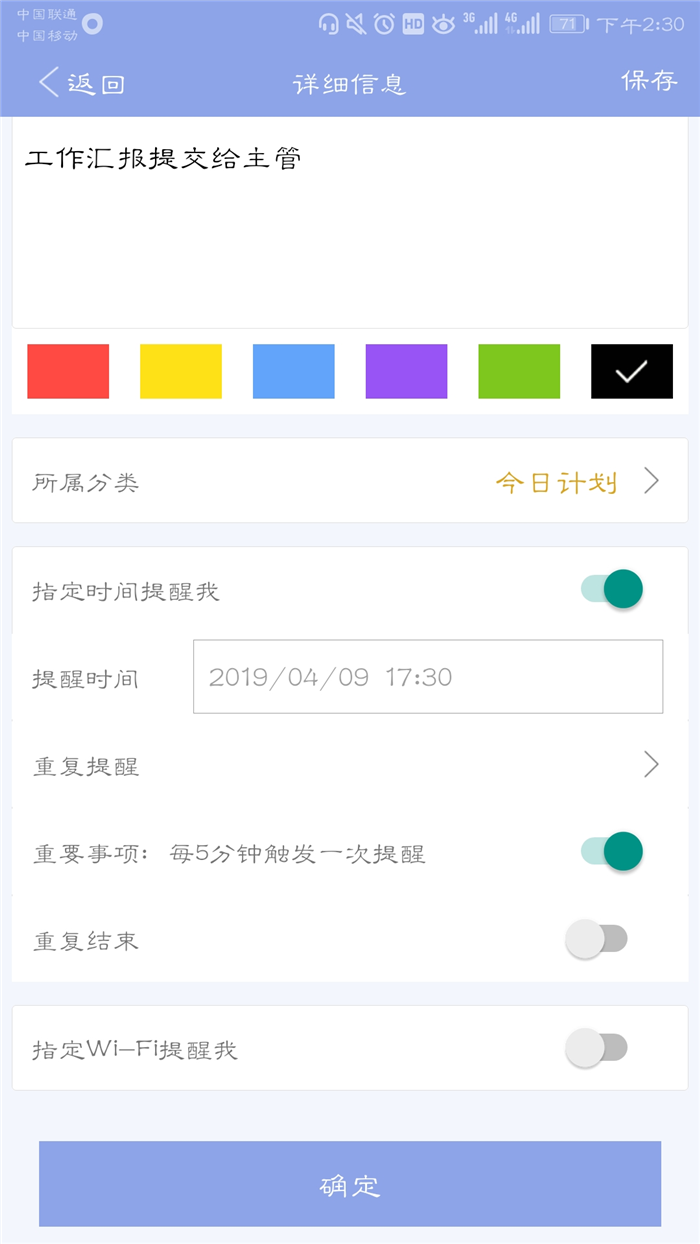700x1244 pixels.
Task: Enable the 重复结束 switch
Action: point(597,939)
